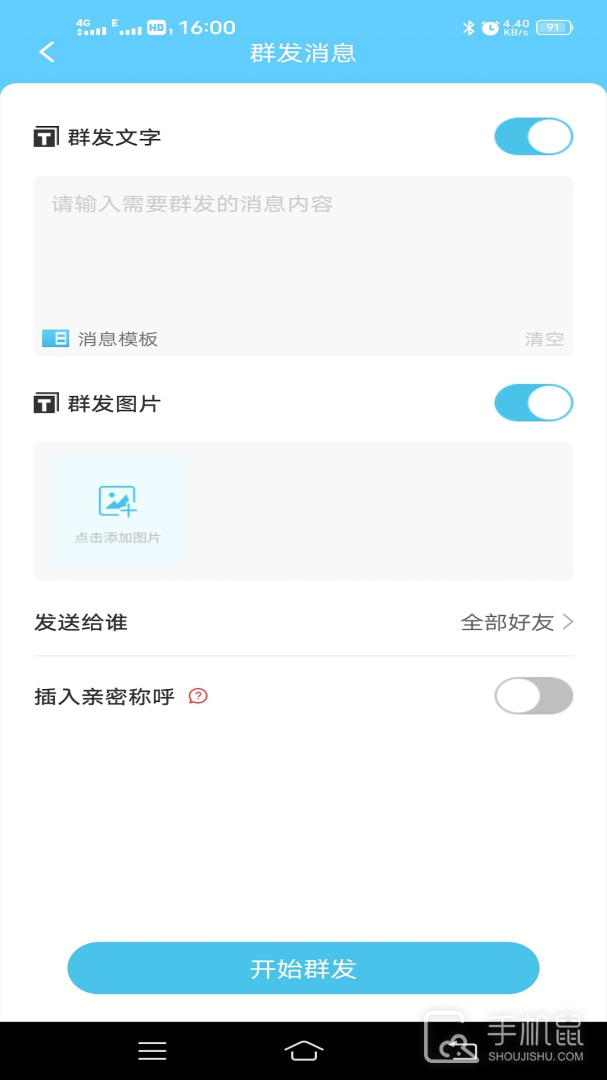Open 消息模板 message templates

tap(101, 339)
